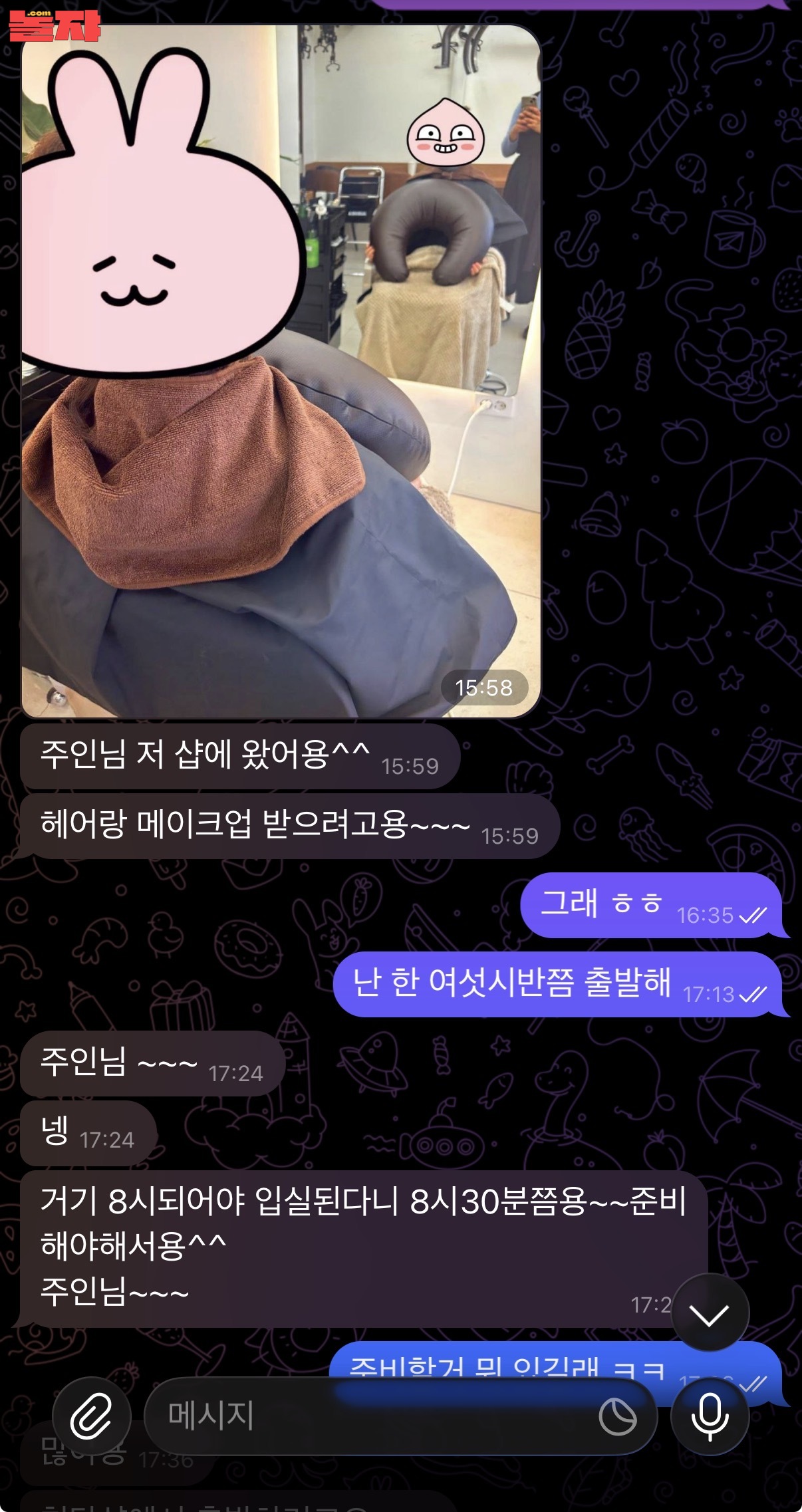
Task: Open the attachment paperclip
Action: (x=91, y=1416)
